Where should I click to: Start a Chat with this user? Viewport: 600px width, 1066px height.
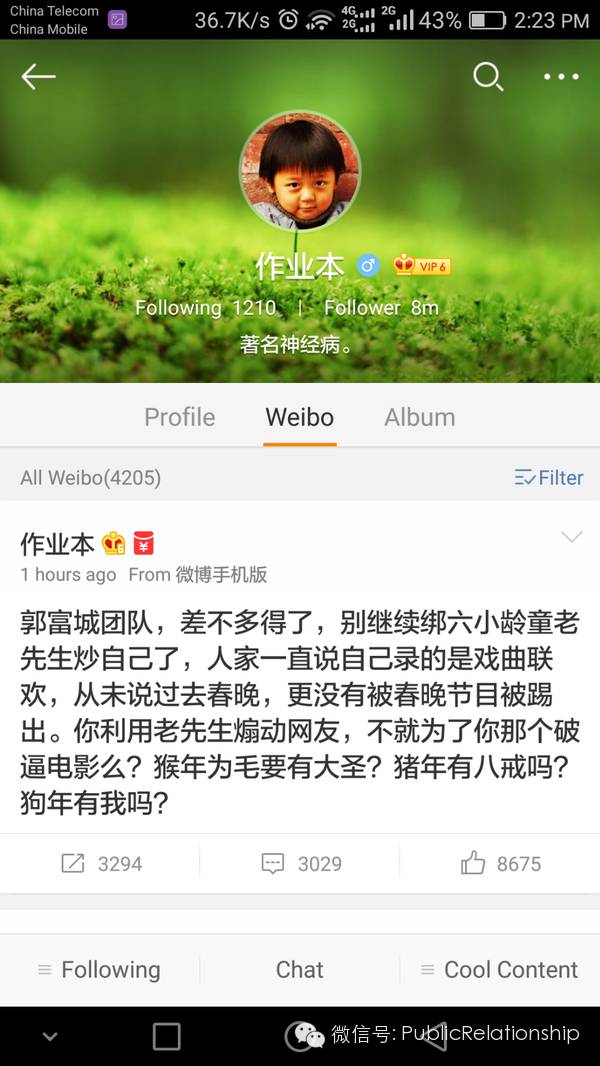click(x=299, y=970)
